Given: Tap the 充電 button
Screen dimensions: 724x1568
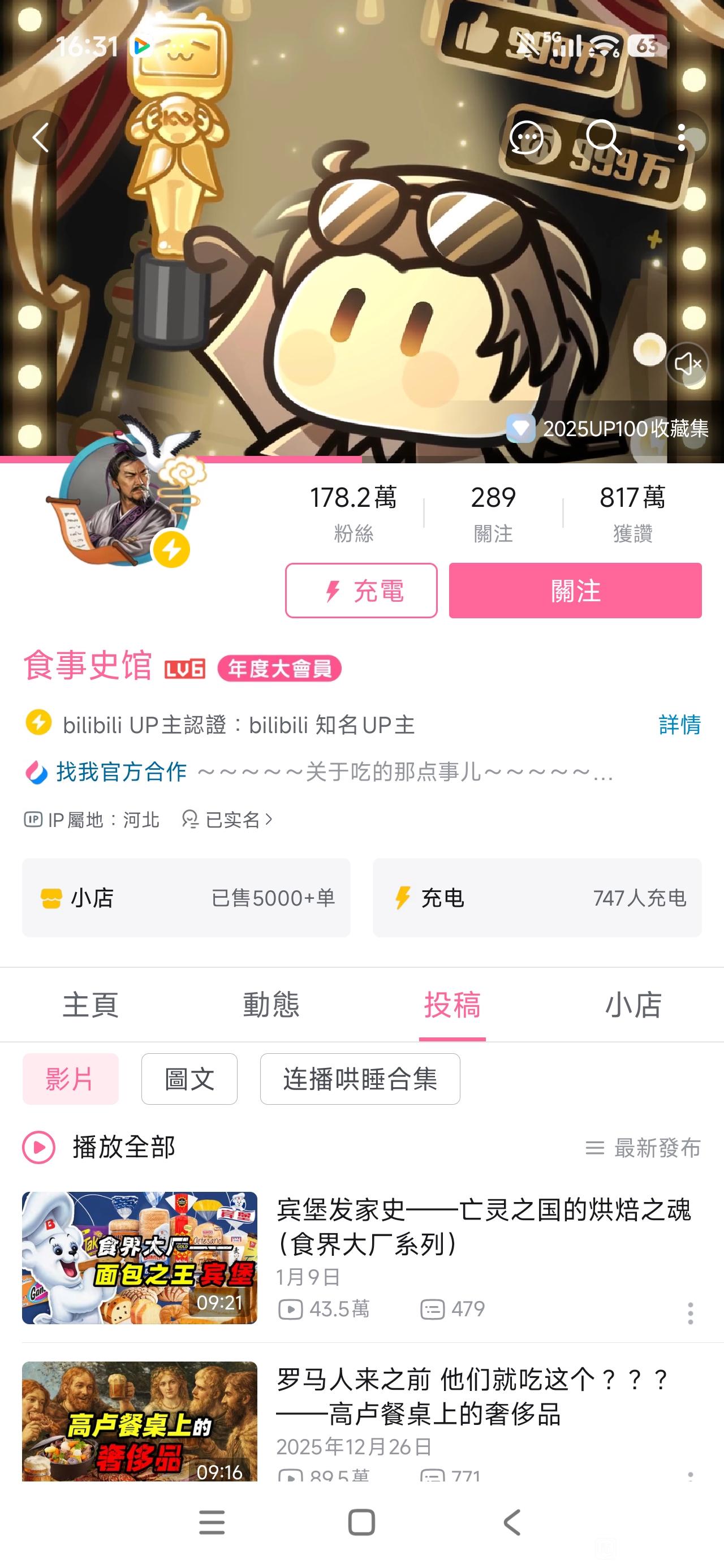Looking at the screenshot, I should tap(361, 591).
